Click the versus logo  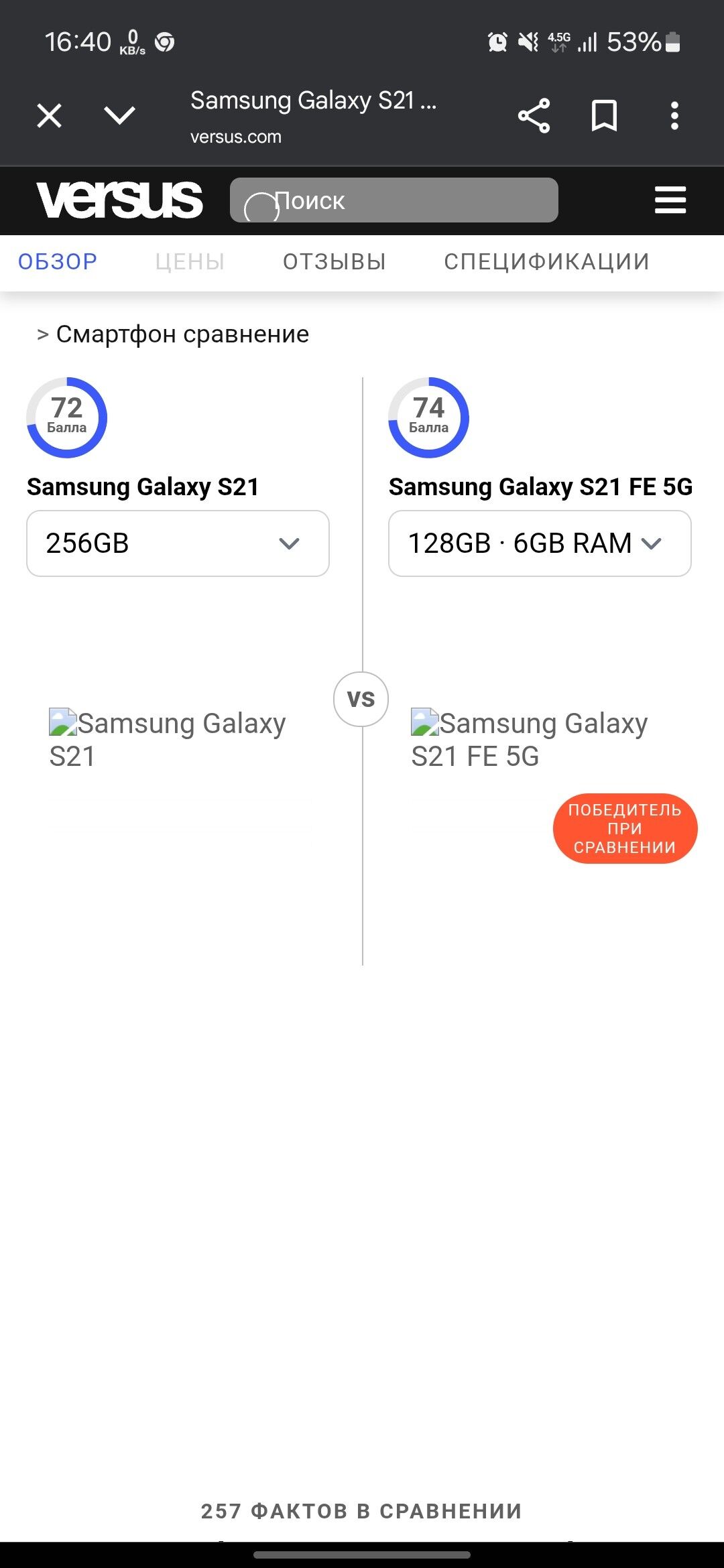tap(119, 199)
